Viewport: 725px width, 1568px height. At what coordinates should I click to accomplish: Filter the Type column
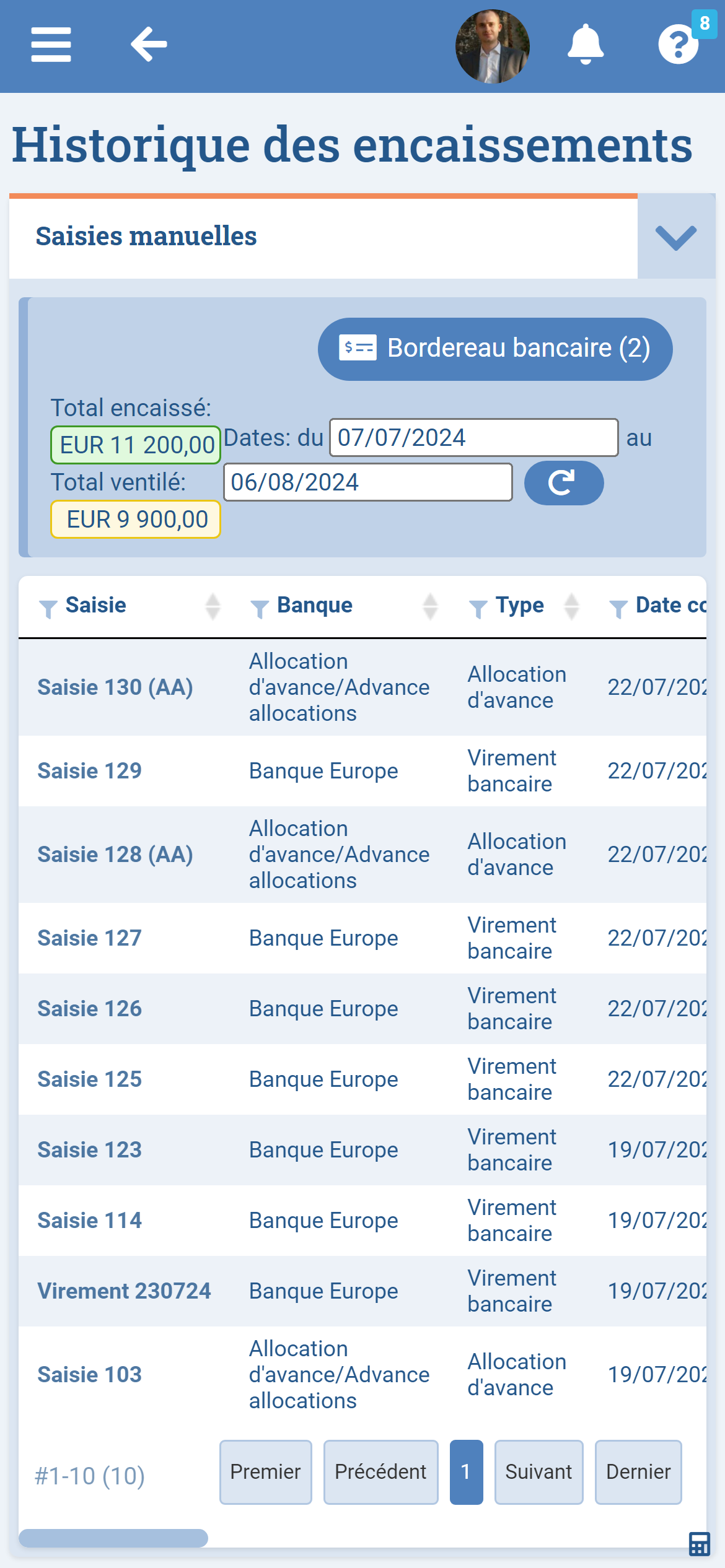click(x=478, y=608)
